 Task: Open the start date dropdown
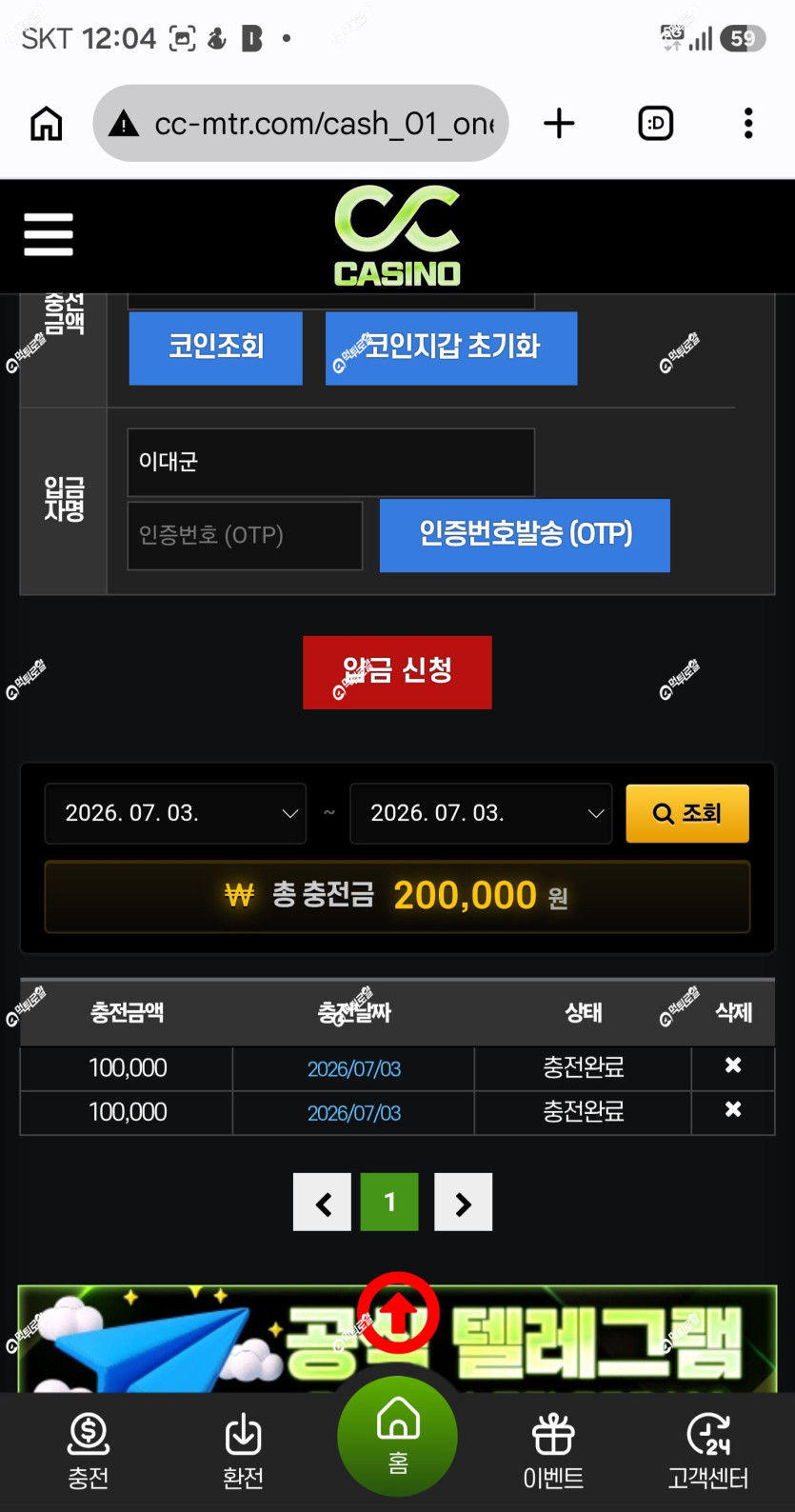coord(175,813)
